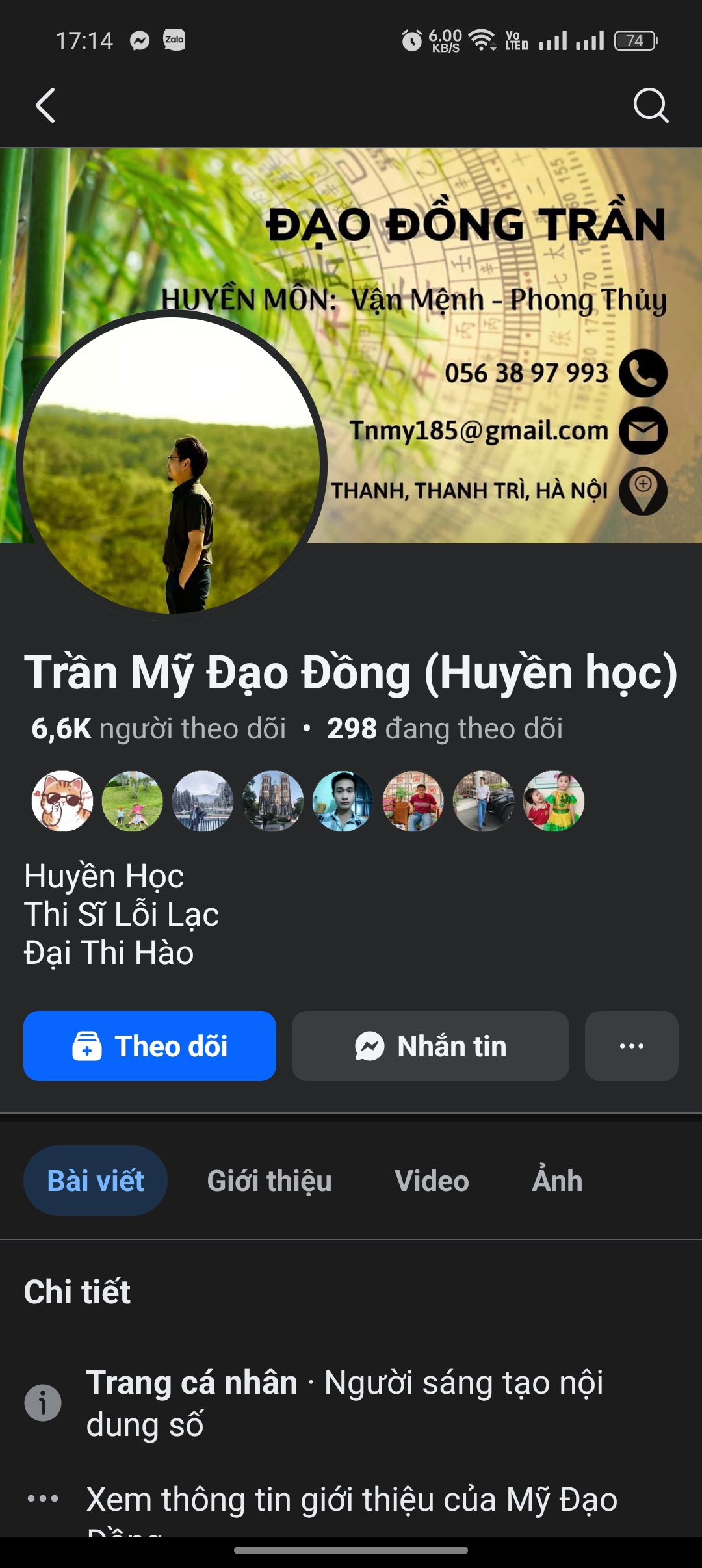Open the Ảnh tab

pyautogui.click(x=557, y=1181)
